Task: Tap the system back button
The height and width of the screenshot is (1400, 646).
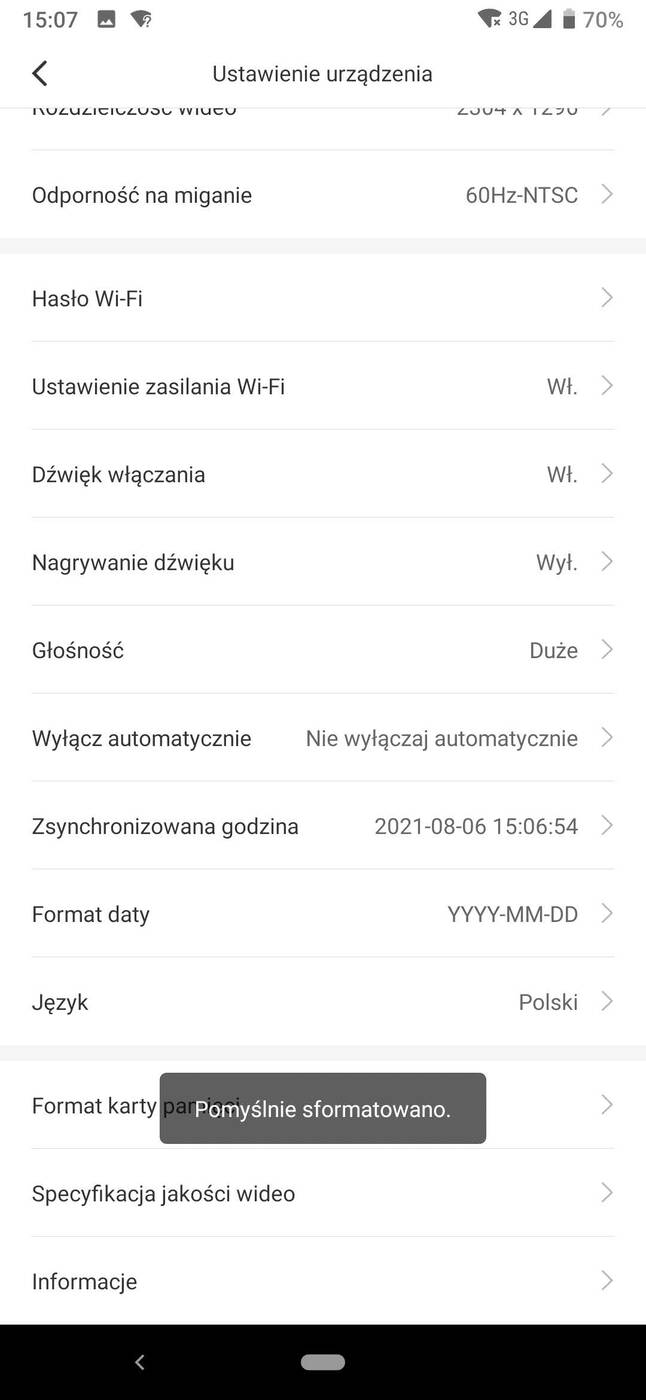Action: tap(140, 1362)
